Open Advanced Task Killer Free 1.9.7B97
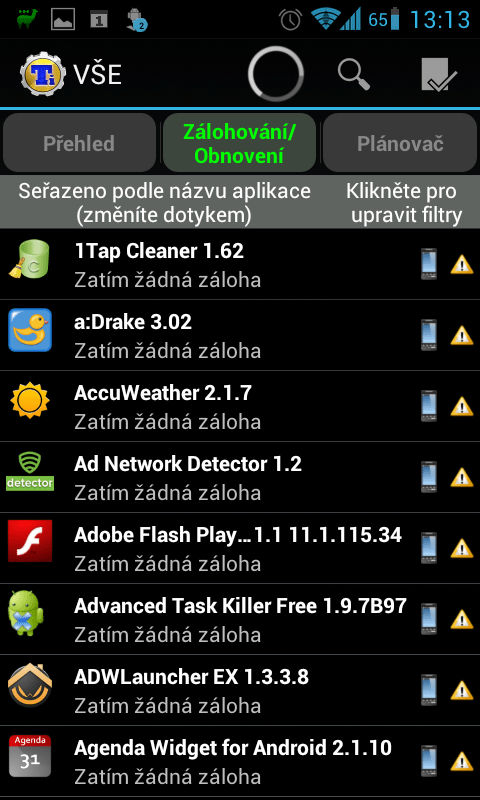This screenshot has height=800, width=480. click(240, 619)
